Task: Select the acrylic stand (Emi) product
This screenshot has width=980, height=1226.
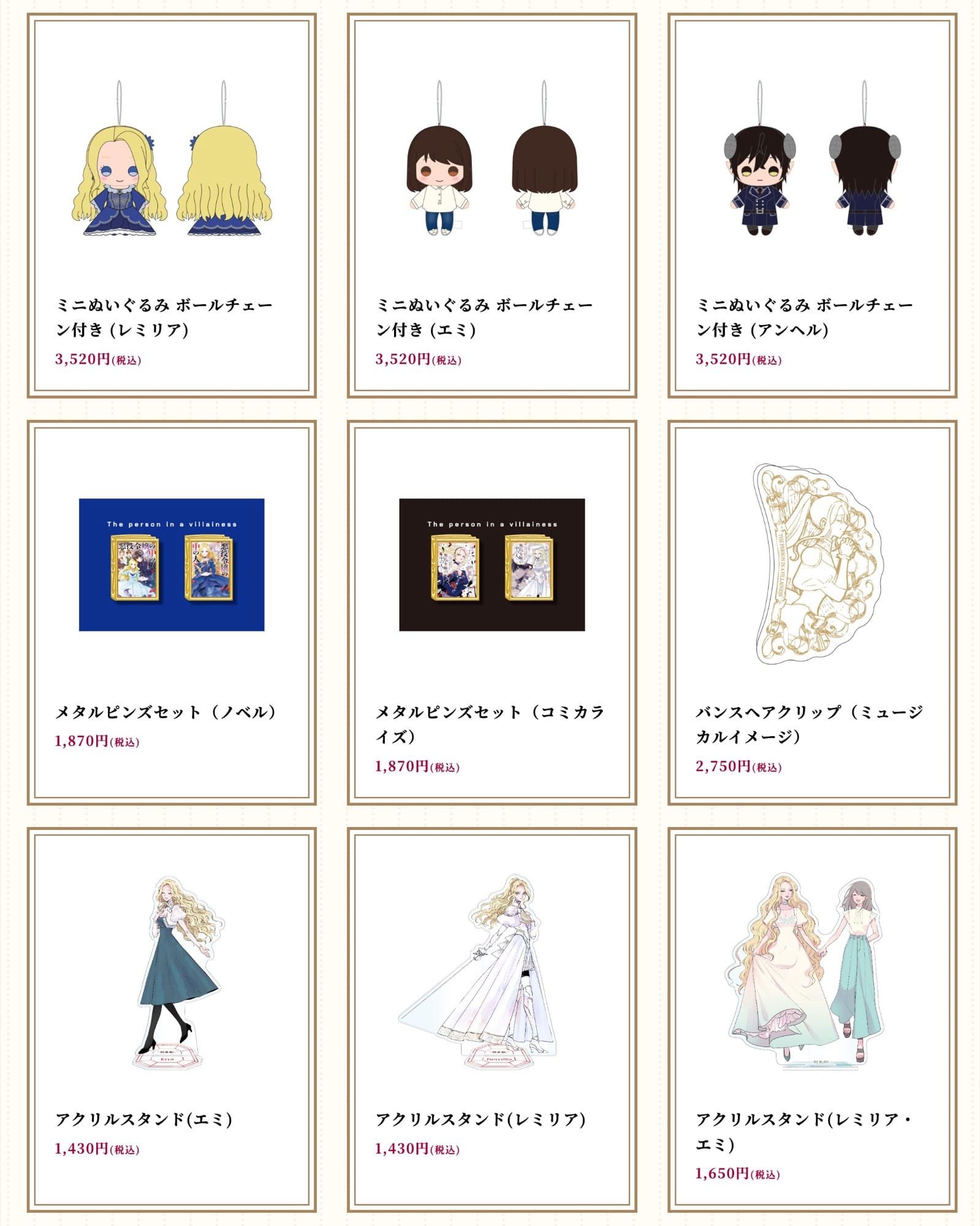Action: click(172, 1019)
